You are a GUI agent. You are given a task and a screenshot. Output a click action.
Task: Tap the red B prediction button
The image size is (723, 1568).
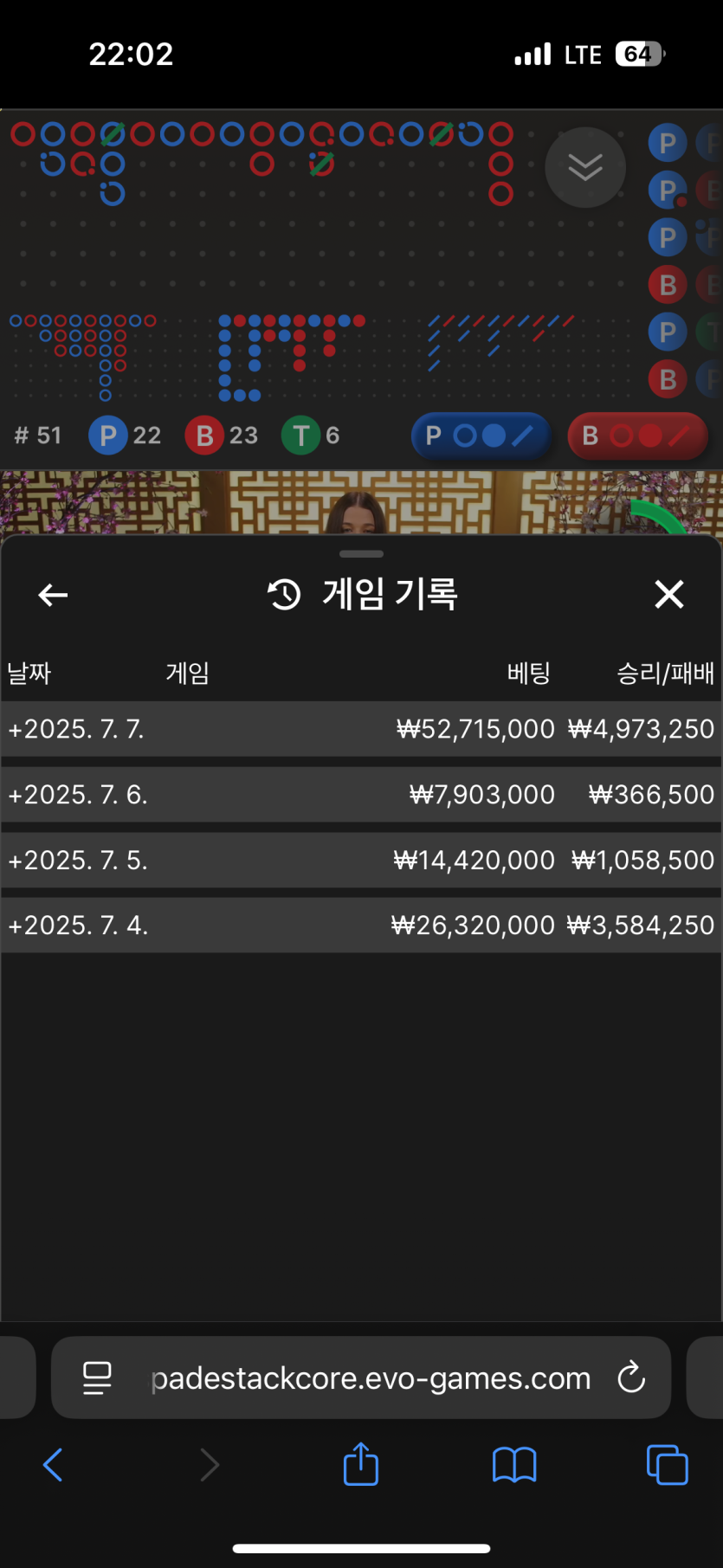(x=637, y=436)
